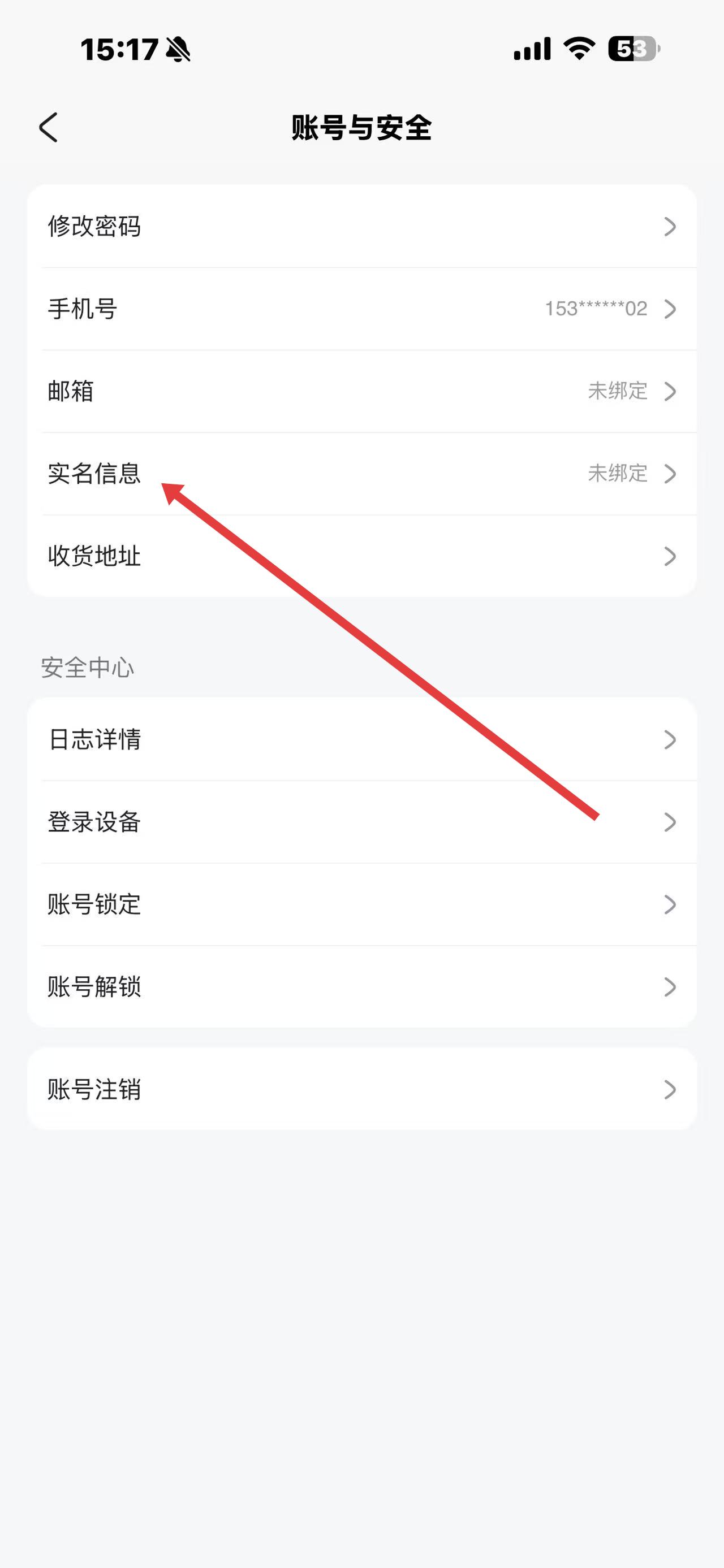Select the 账号锁定 row
The width and height of the screenshot is (724, 1568).
click(x=361, y=904)
